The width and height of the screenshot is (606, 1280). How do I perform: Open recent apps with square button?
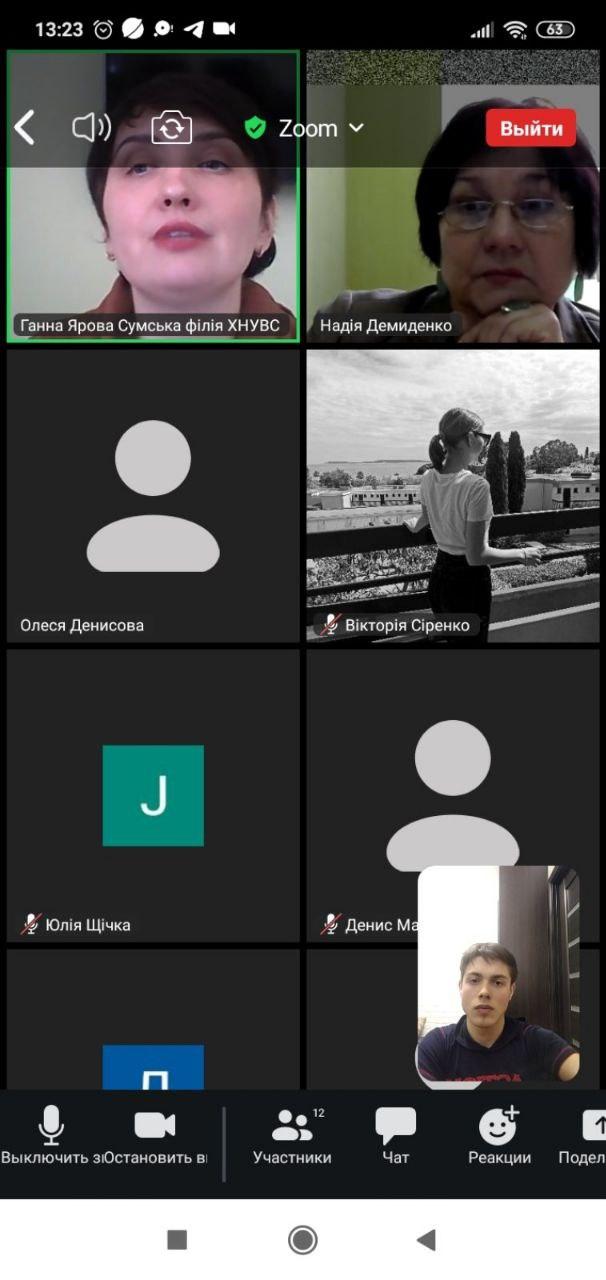pos(177,1240)
